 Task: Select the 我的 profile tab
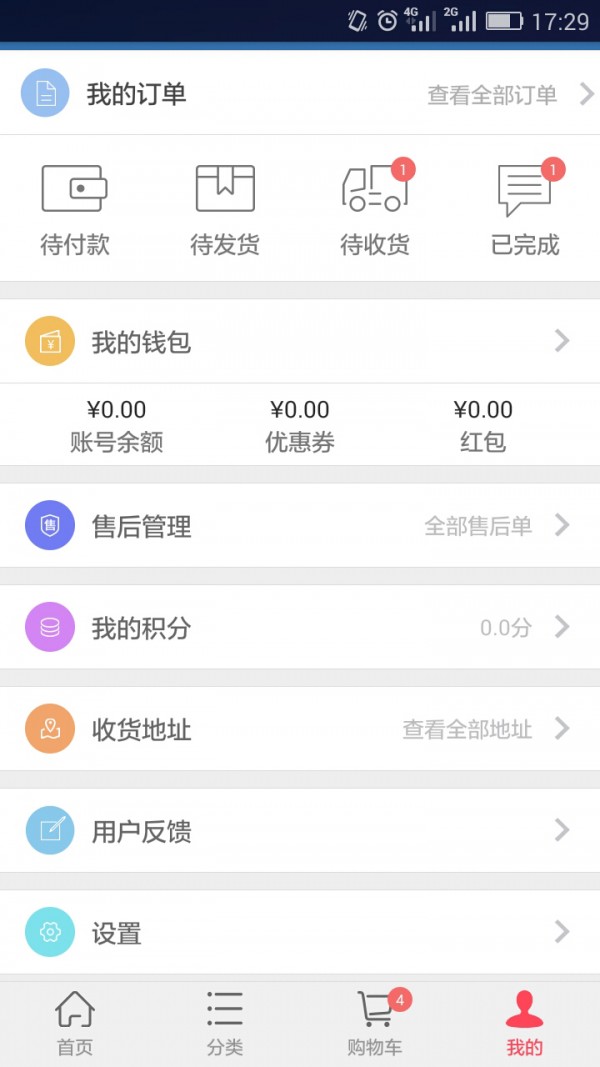pos(525,1024)
